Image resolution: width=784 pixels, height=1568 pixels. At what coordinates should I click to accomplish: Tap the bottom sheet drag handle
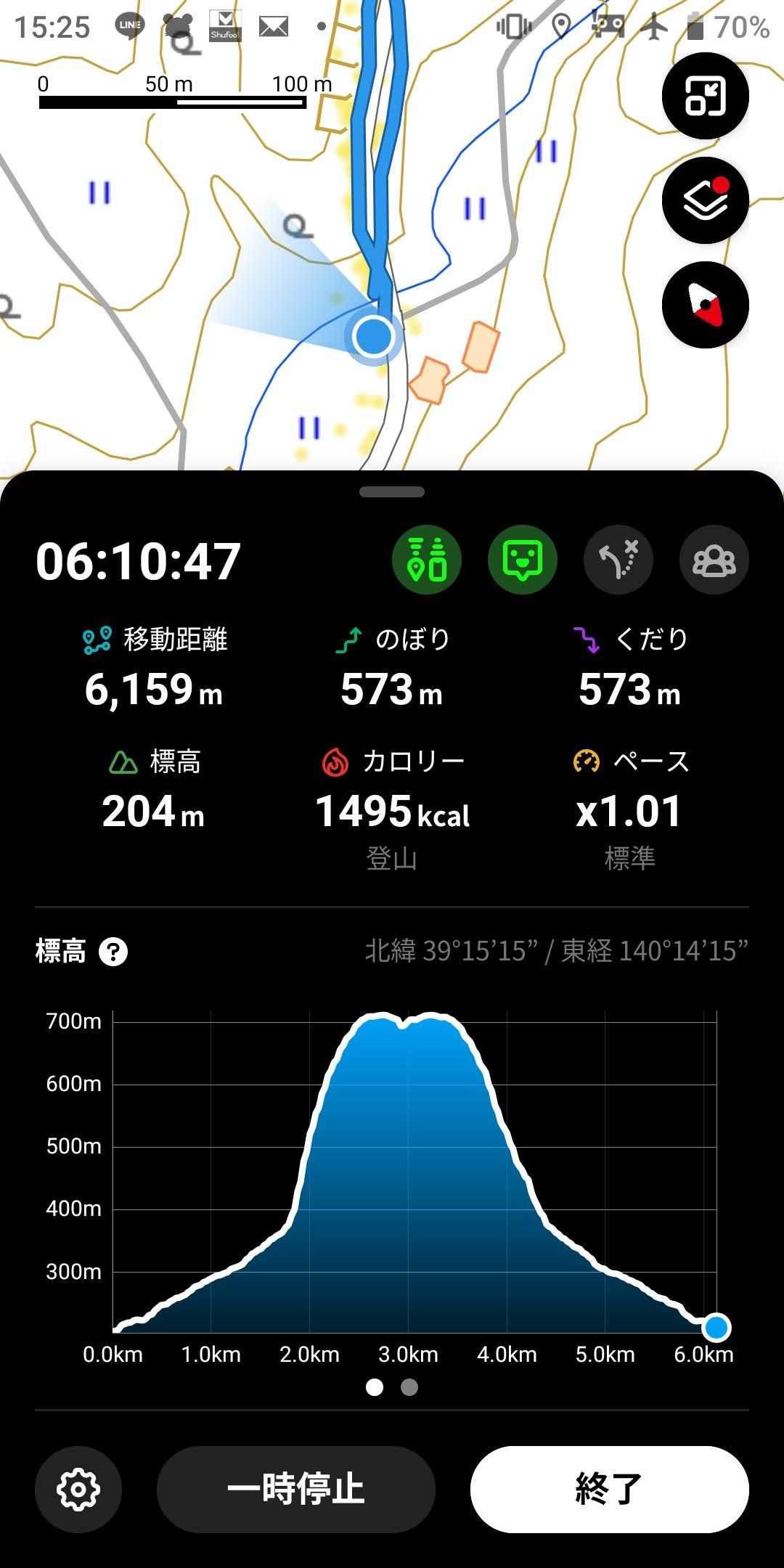(392, 492)
